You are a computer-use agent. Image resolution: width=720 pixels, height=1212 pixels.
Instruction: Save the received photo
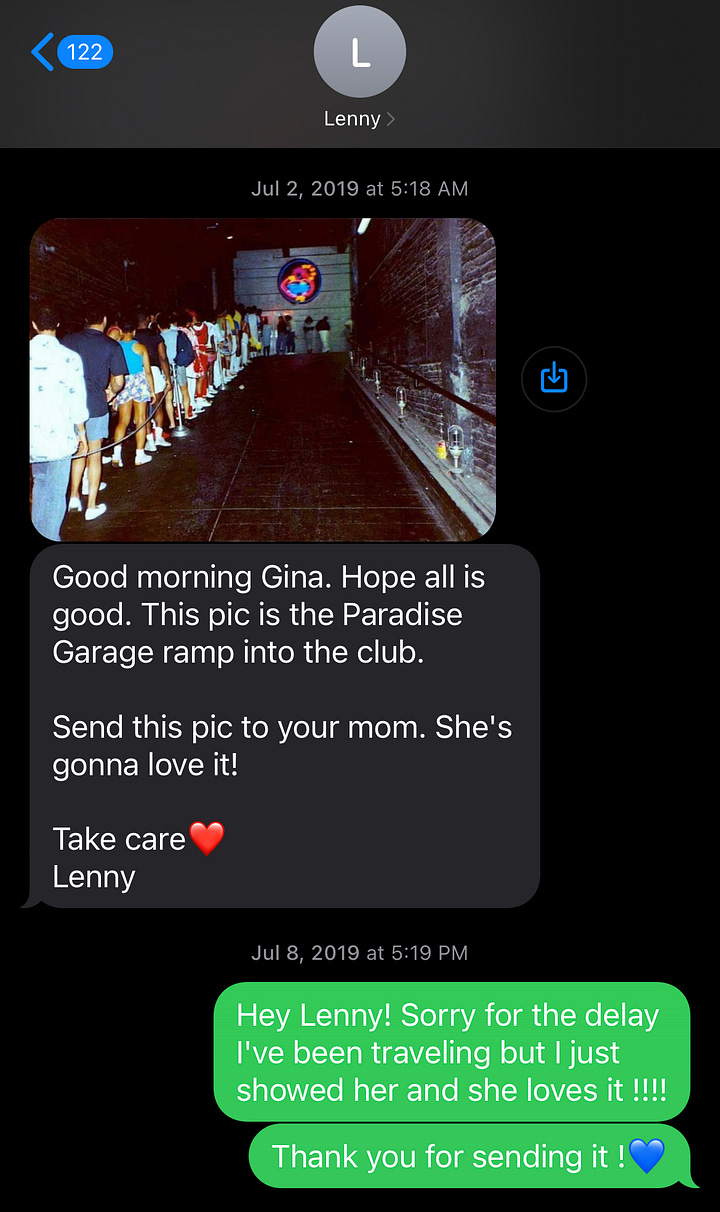pyautogui.click(x=553, y=379)
